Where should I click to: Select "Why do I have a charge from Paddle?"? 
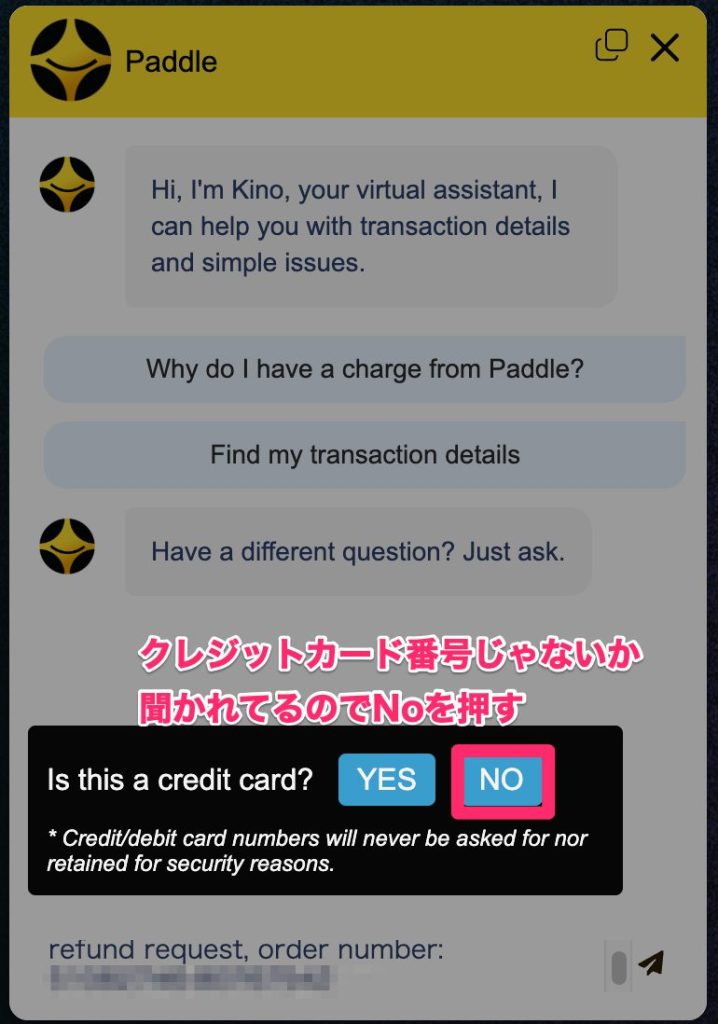[x=365, y=369]
